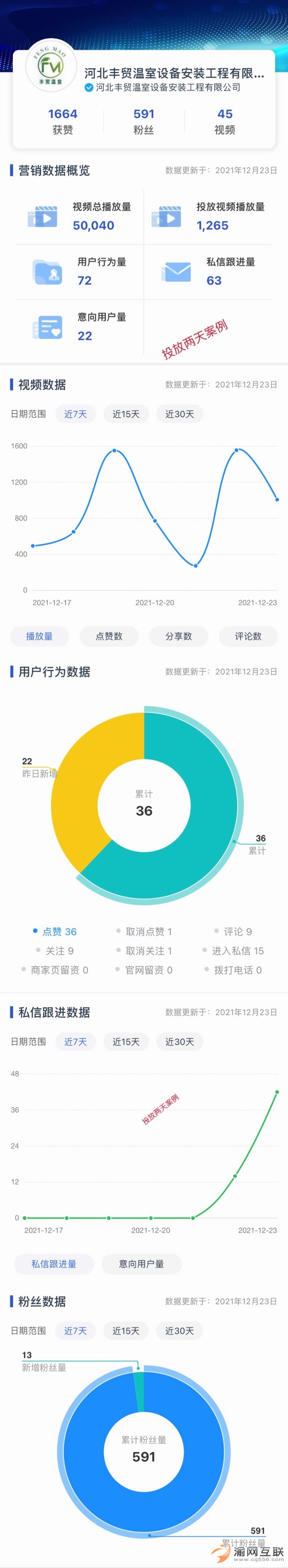This screenshot has height=1568, width=288.
Task: Select 近7天 under 粉丝数据
Action: click(x=76, y=1331)
